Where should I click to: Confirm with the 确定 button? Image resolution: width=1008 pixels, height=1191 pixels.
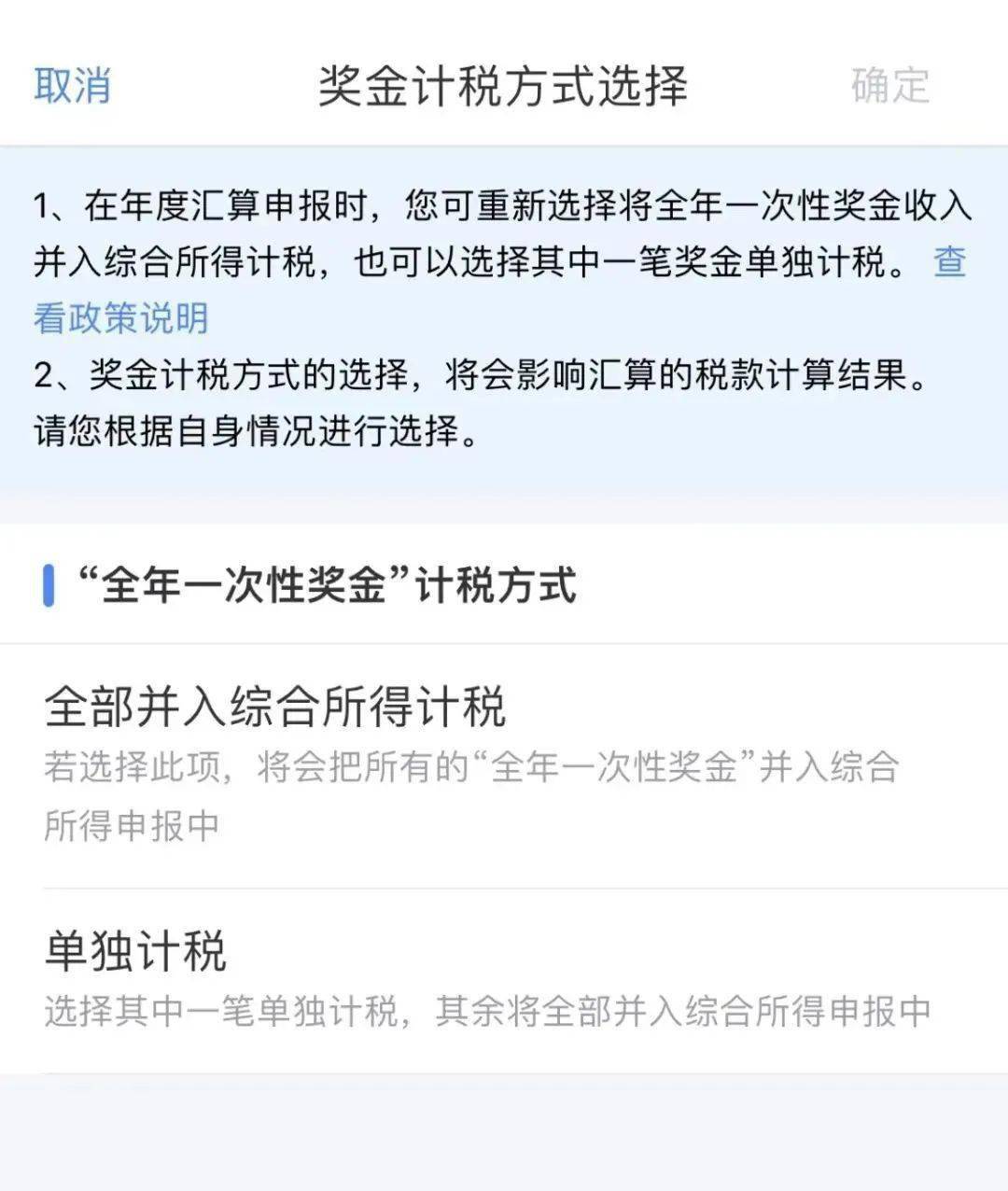[x=889, y=85]
